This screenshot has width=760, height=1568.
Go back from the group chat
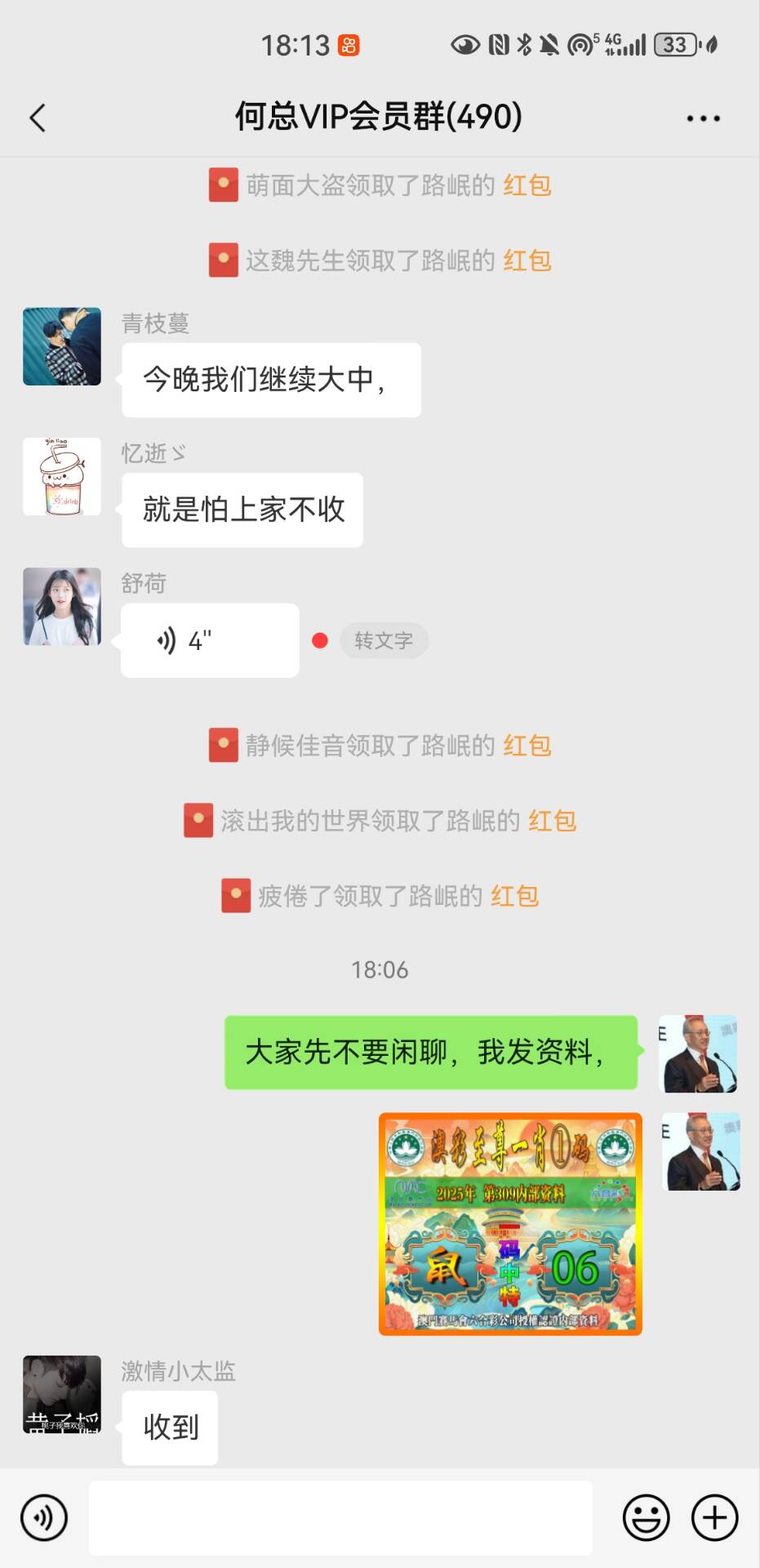(38, 118)
